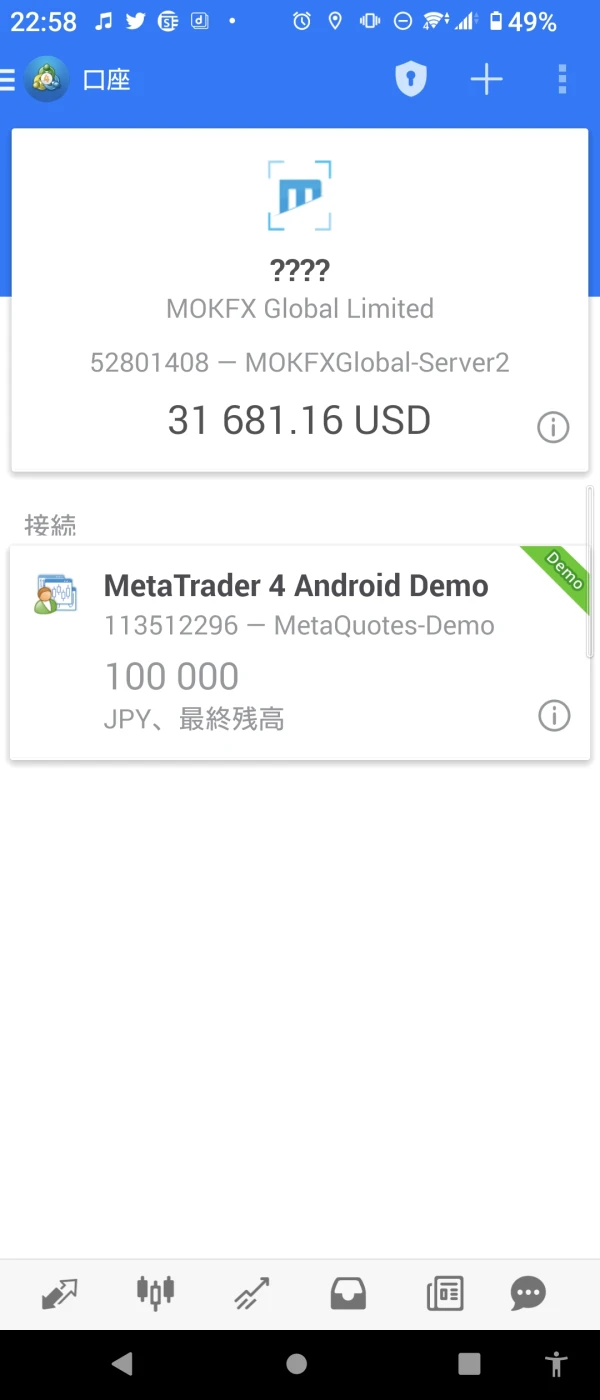
Task: Tap the shield lock security icon
Action: click(411, 79)
